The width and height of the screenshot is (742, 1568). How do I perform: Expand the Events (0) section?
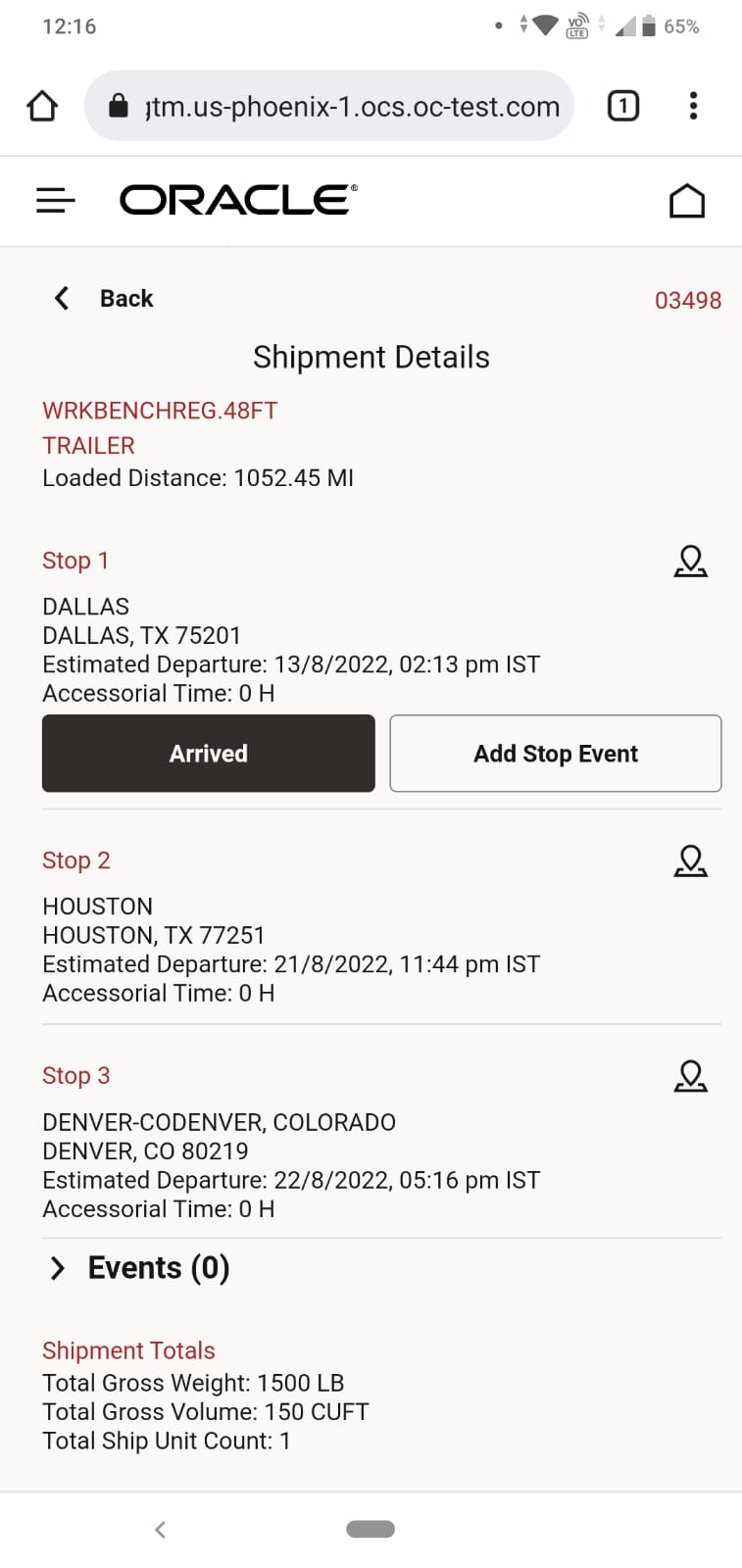coord(139,1268)
